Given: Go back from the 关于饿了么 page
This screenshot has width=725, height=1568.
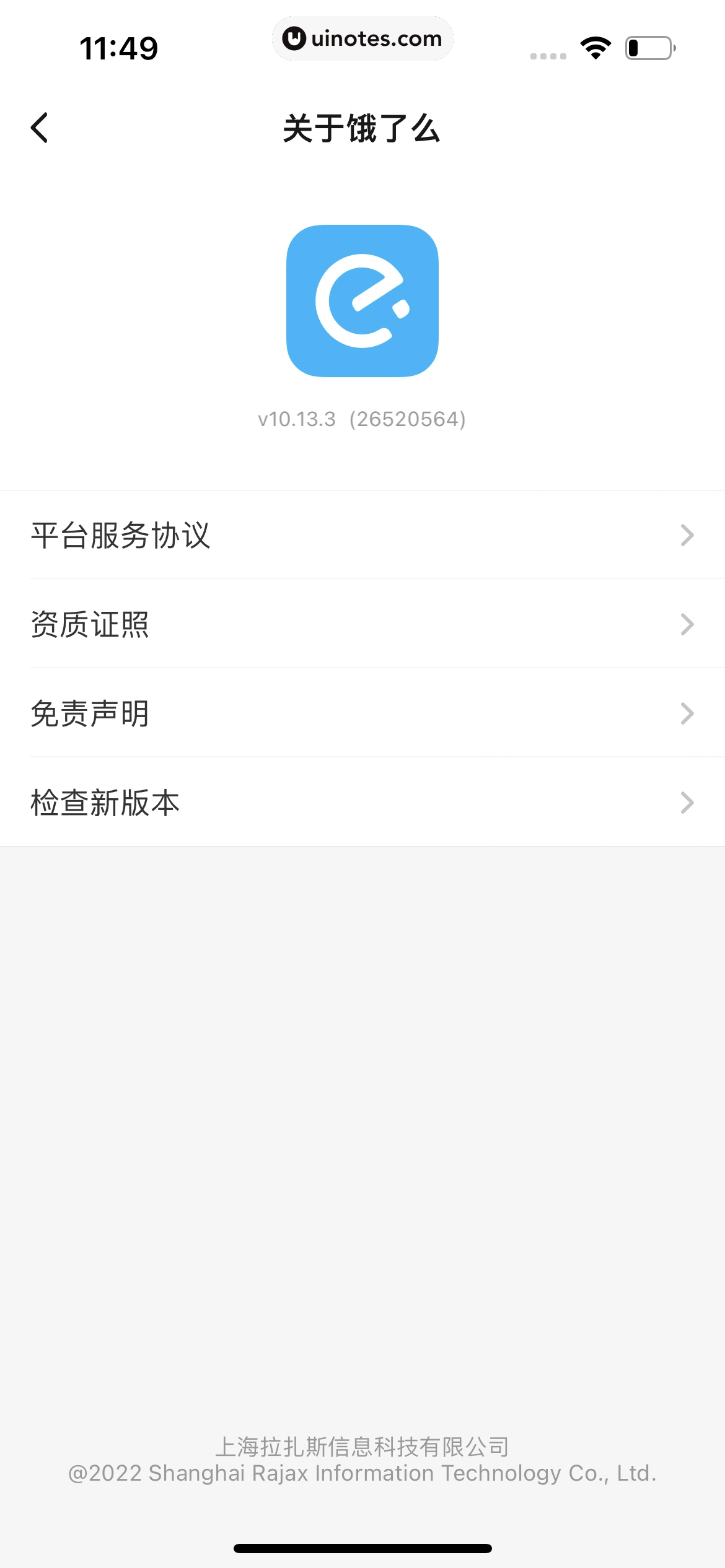Looking at the screenshot, I should point(40,128).
